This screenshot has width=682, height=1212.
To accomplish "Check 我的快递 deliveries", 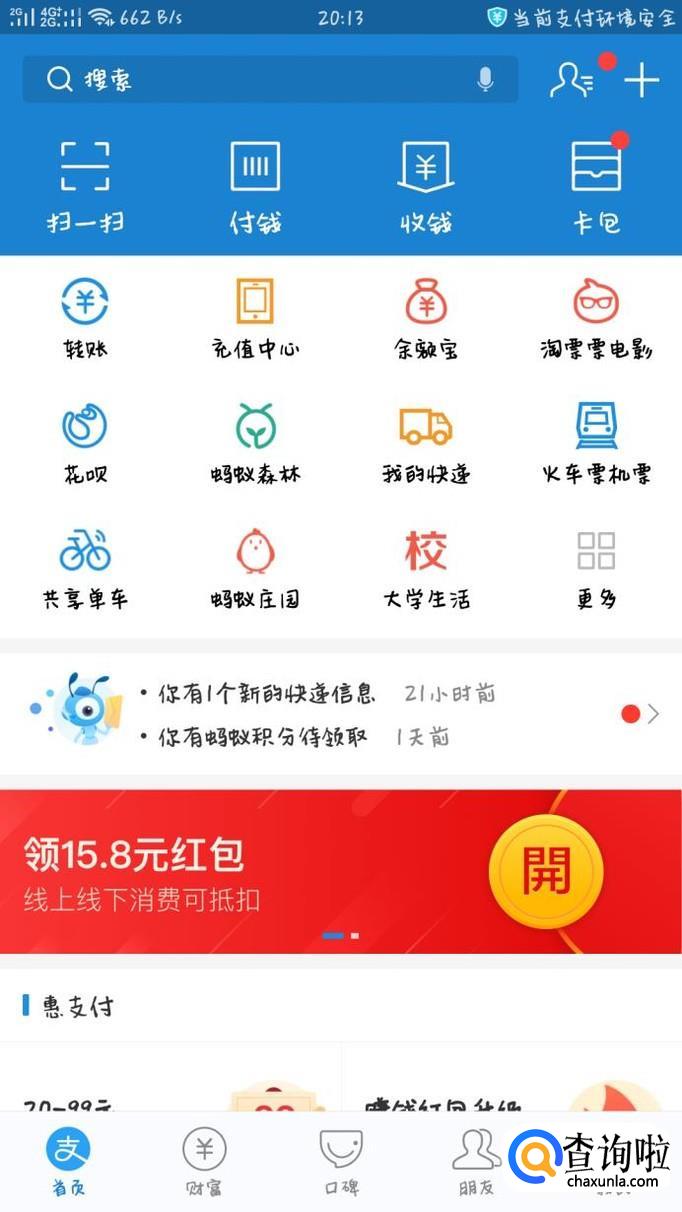I will coord(426,443).
